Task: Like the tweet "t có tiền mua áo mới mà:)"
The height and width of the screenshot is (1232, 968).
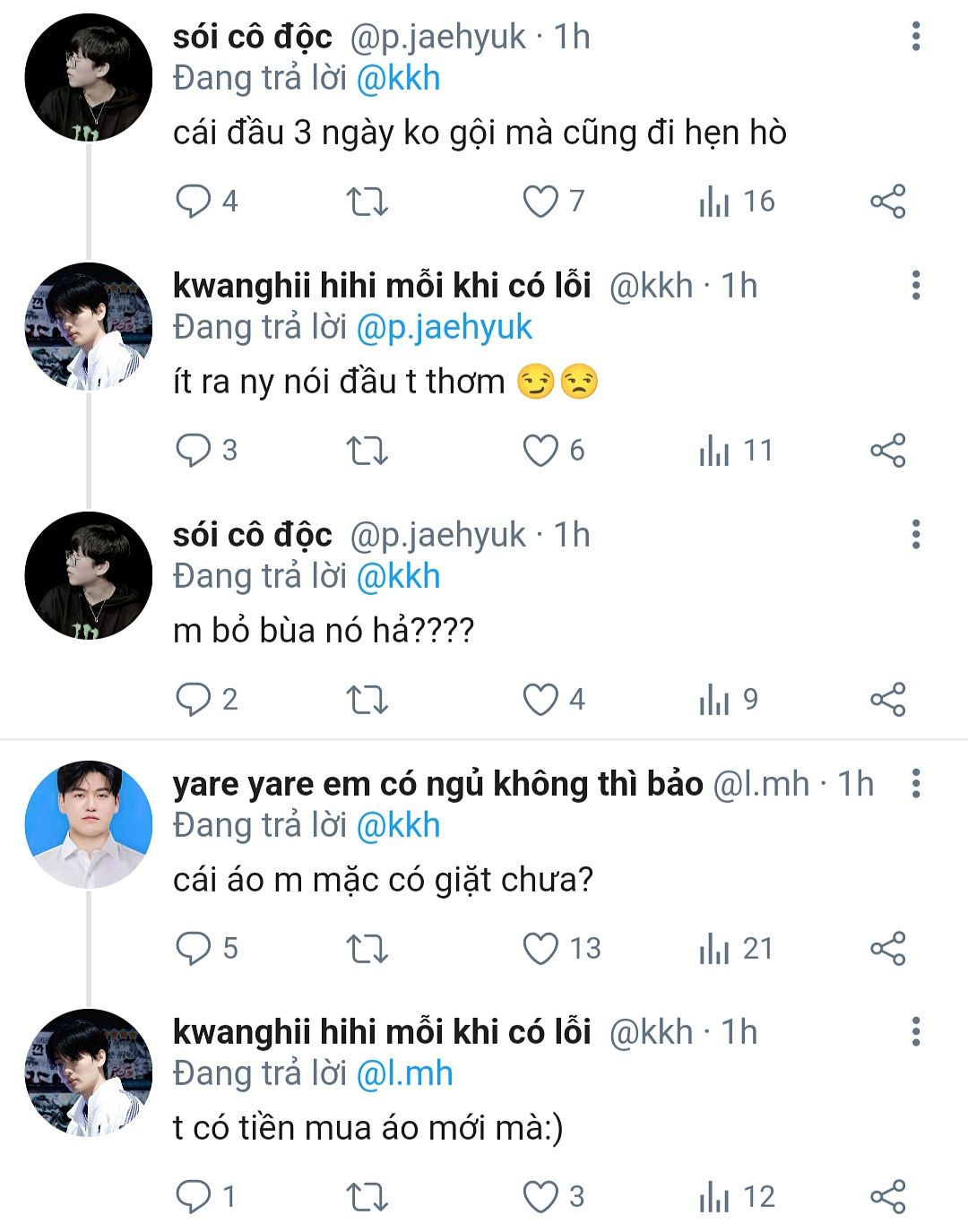Action: tap(540, 1197)
